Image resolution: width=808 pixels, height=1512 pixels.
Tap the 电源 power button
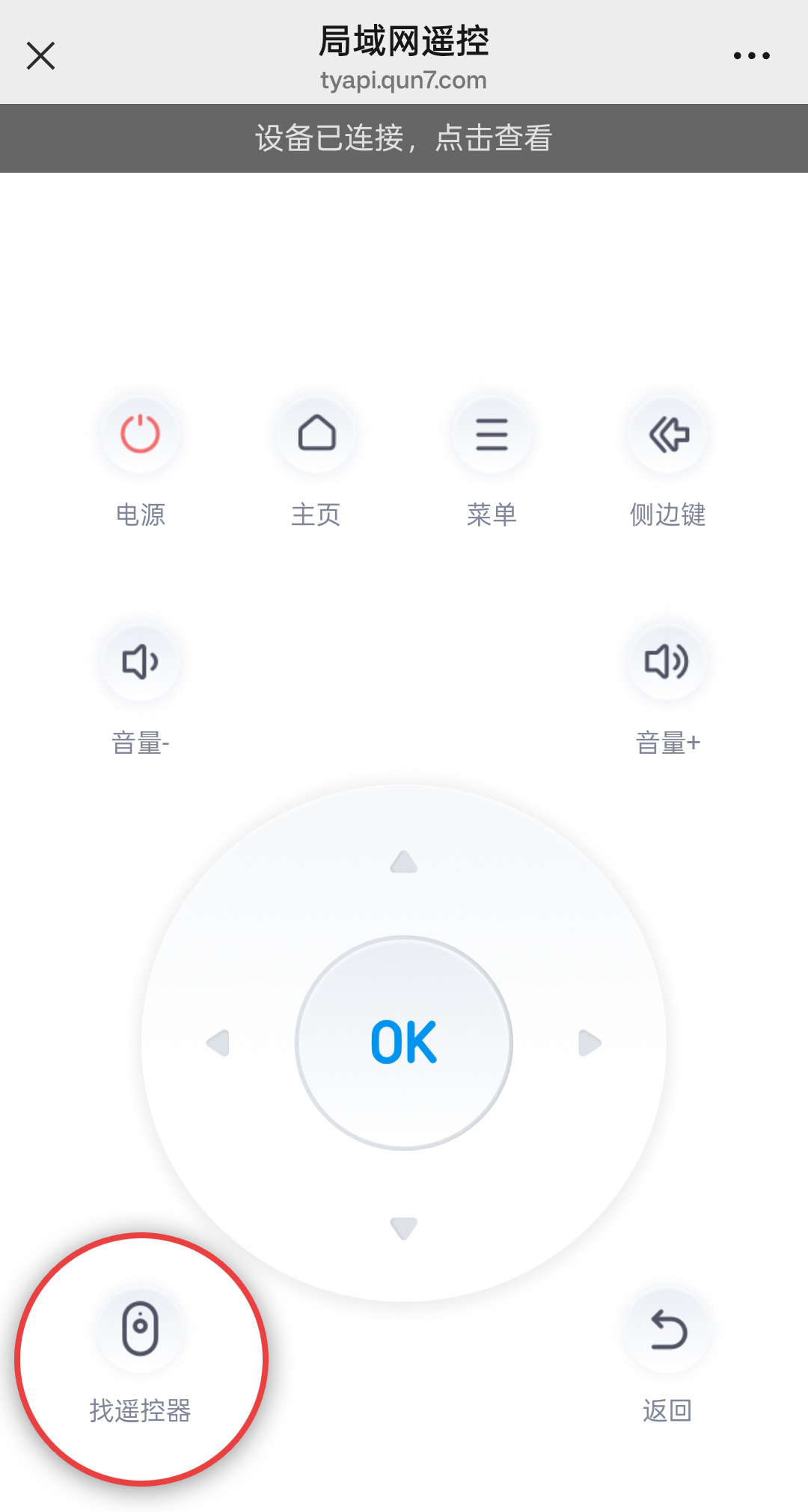(x=140, y=434)
